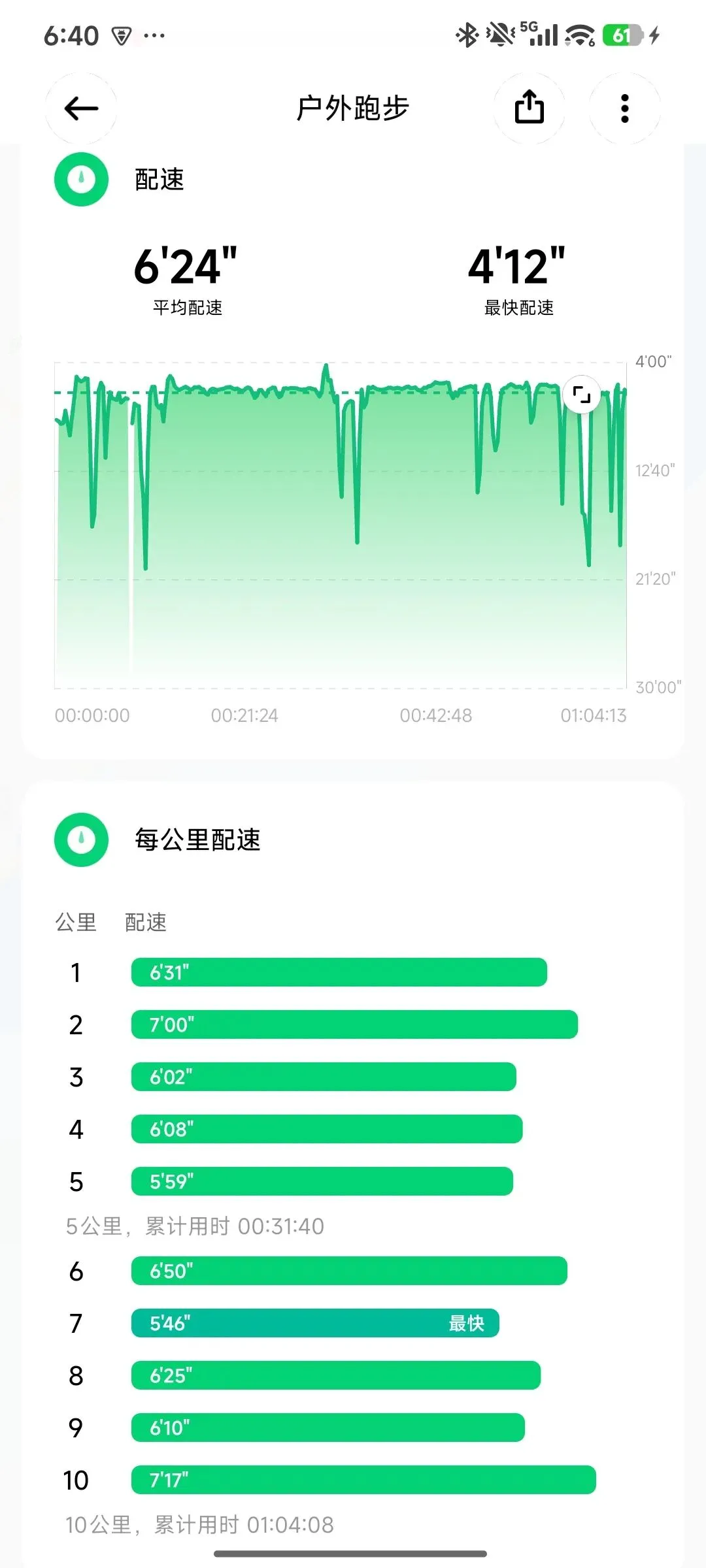This screenshot has width=706, height=1568.
Task: Expand the pace chart to fullscreen
Action: coord(581,395)
